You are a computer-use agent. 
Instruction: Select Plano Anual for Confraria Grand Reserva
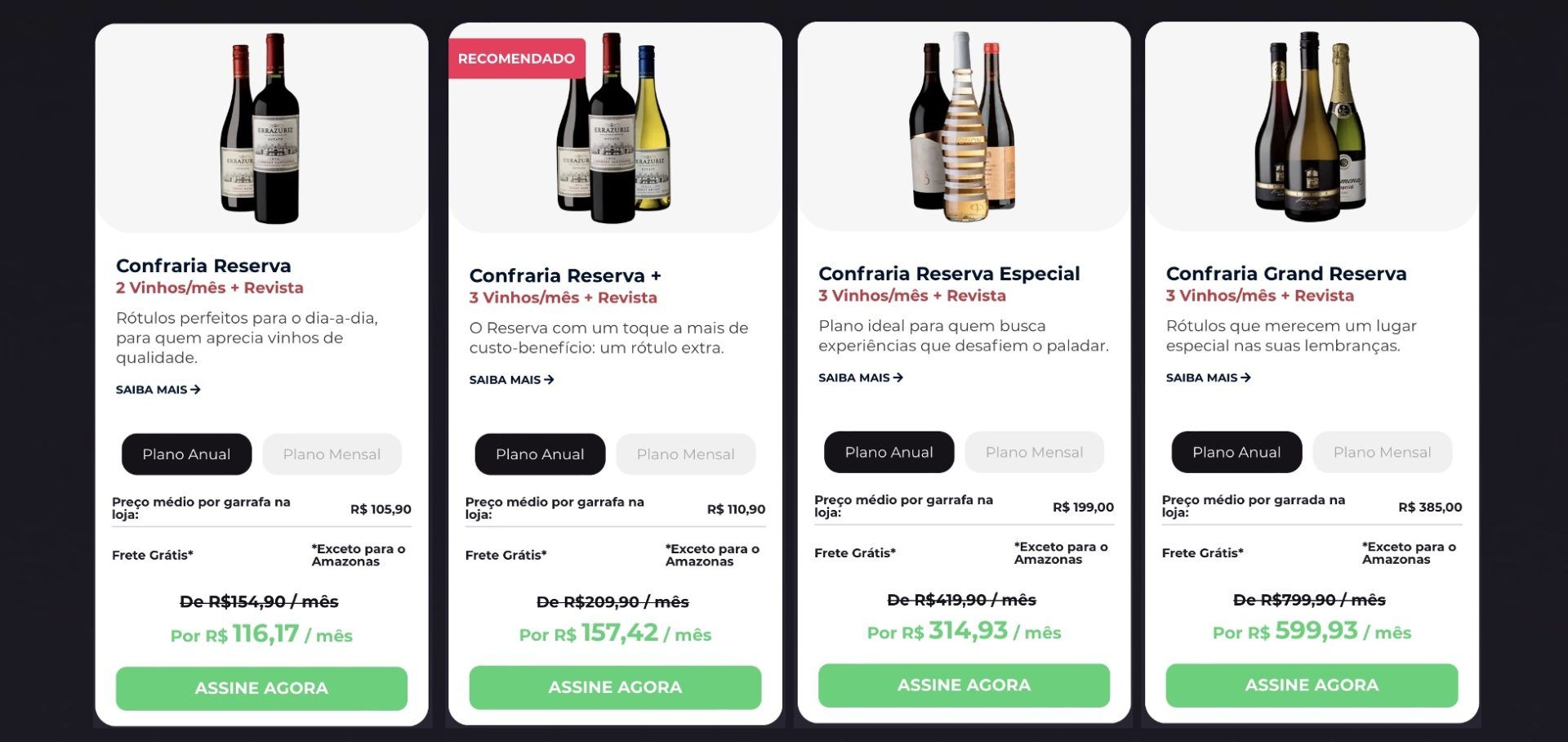point(1236,453)
